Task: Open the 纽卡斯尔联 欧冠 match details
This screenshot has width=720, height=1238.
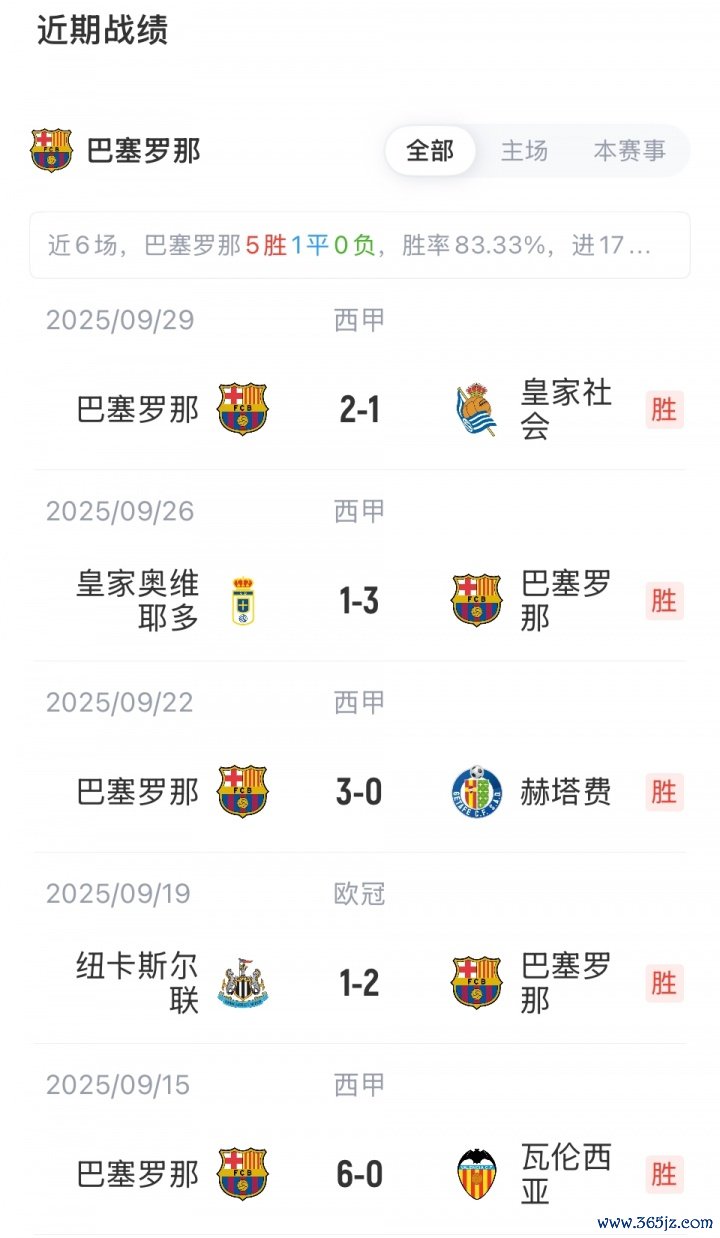Action: pyautogui.click(x=359, y=983)
